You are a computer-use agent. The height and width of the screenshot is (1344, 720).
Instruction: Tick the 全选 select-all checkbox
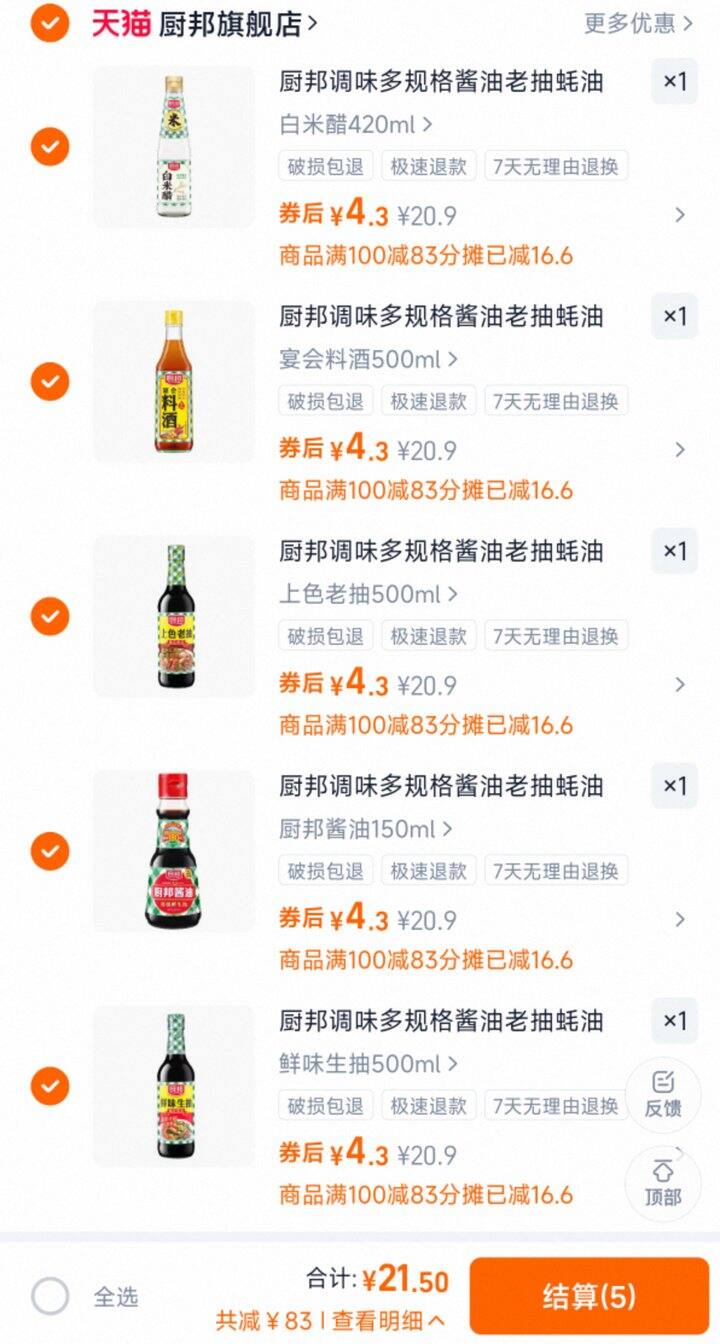pyautogui.click(x=50, y=1296)
